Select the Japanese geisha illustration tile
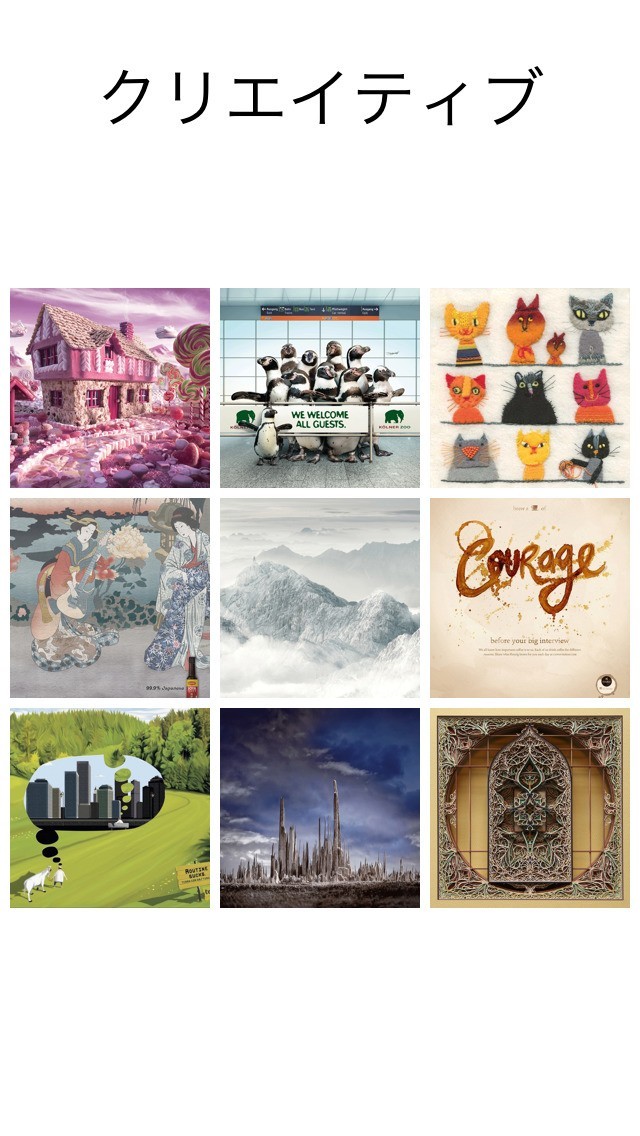This screenshot has height=1136, width=640. tap(110, 598)
